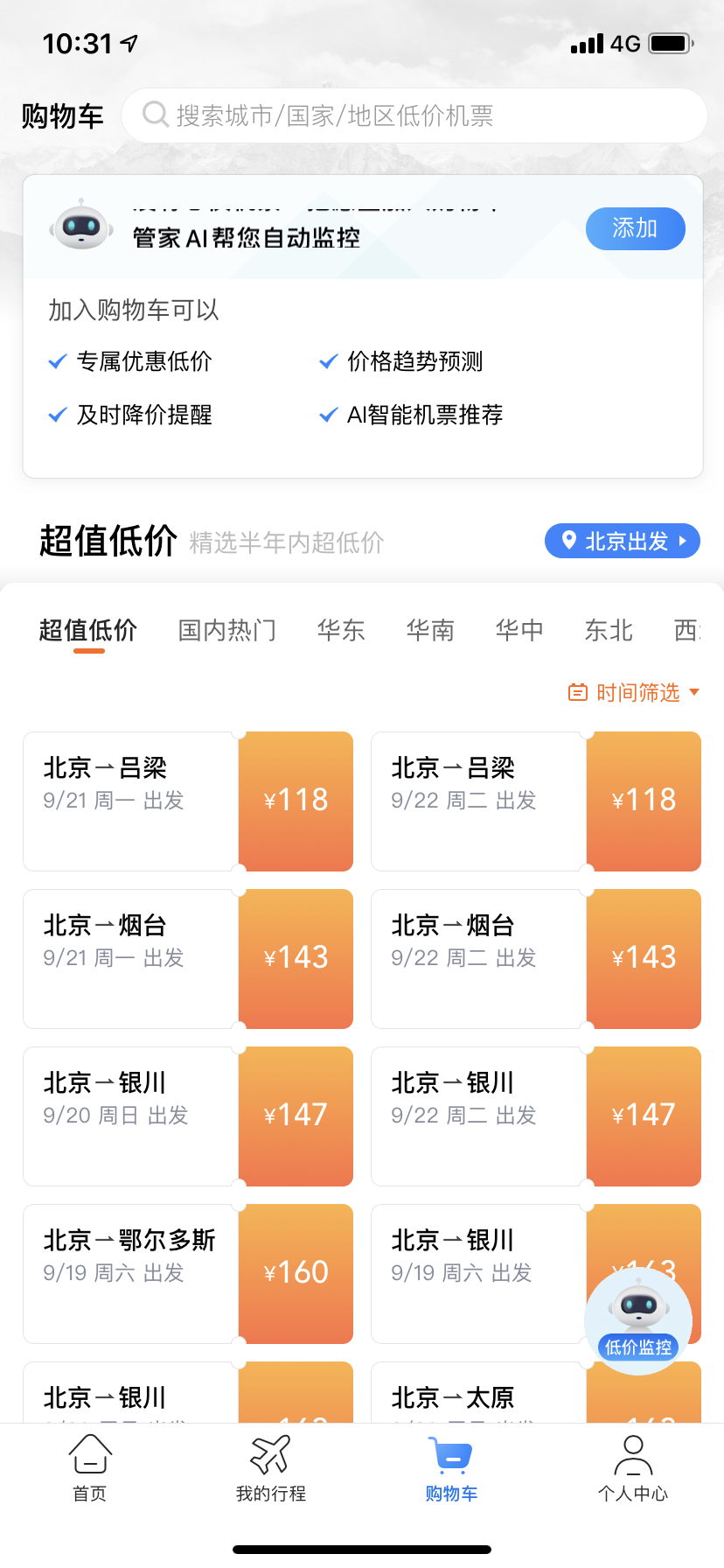
Task: Select the 华东 region tab
Action: pos(341,630)
